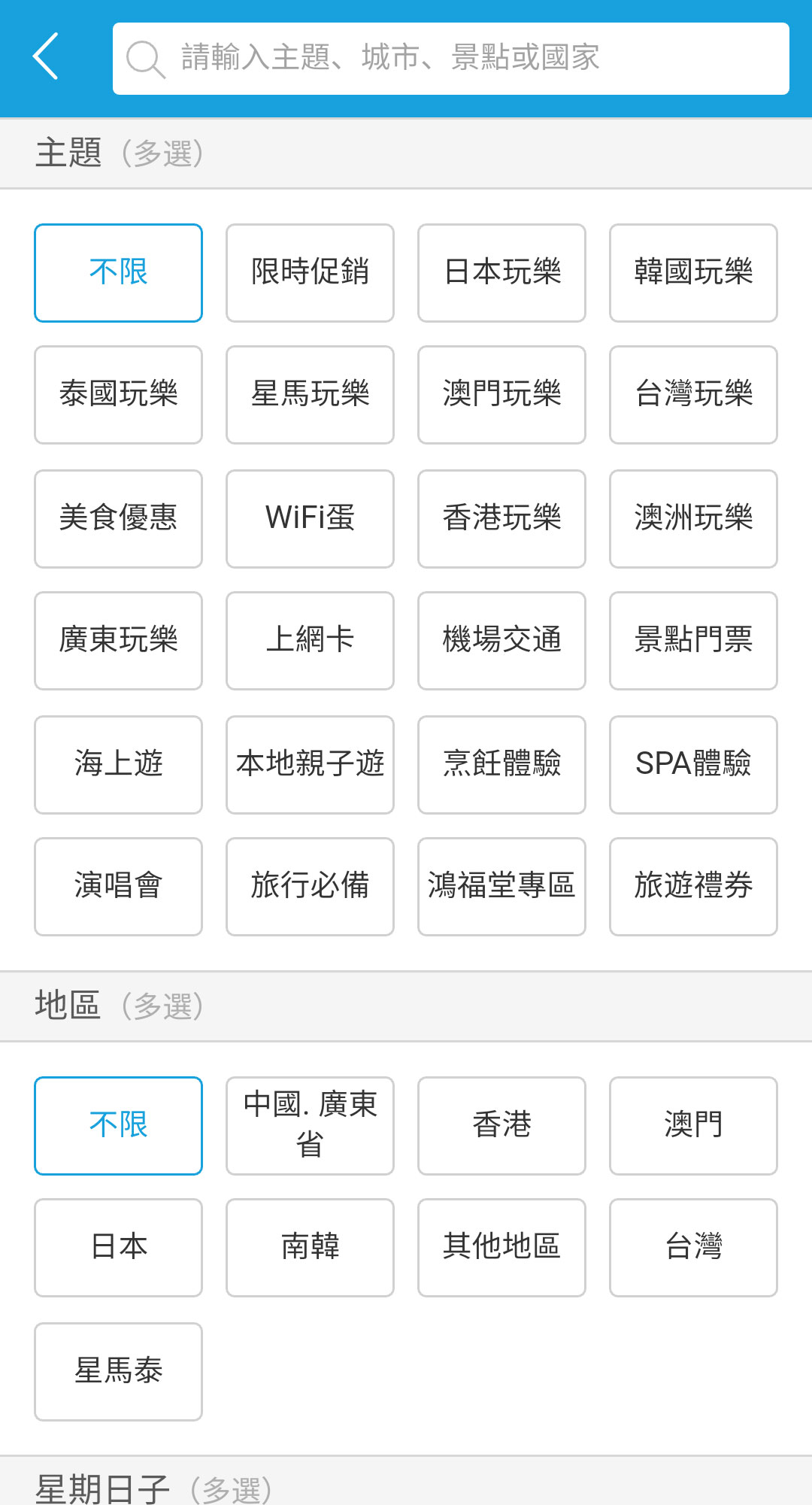This screenshot has width=812, height=1505.
Task: Select the 美食優惠 theme chip
Action: click(118, 518)
